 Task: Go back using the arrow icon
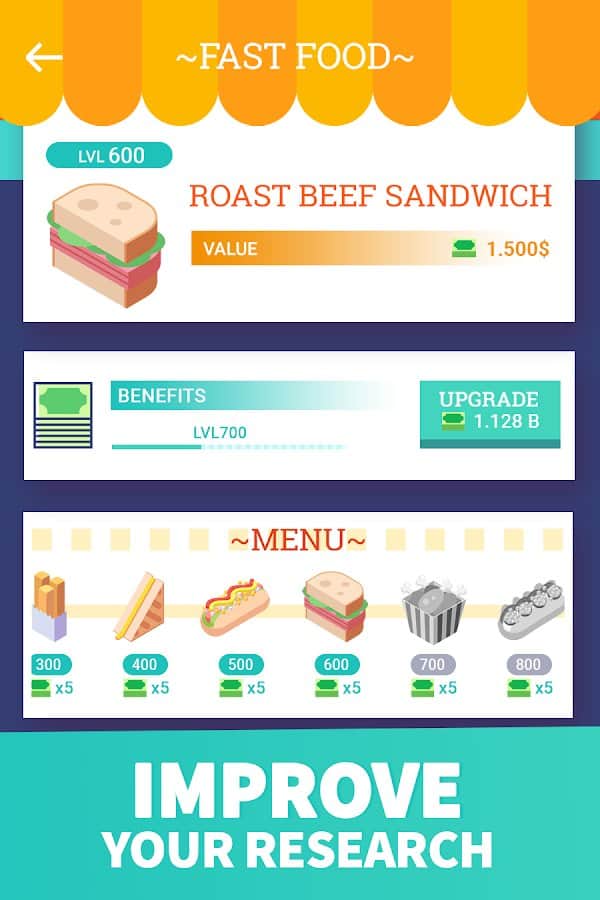(44, 58)
